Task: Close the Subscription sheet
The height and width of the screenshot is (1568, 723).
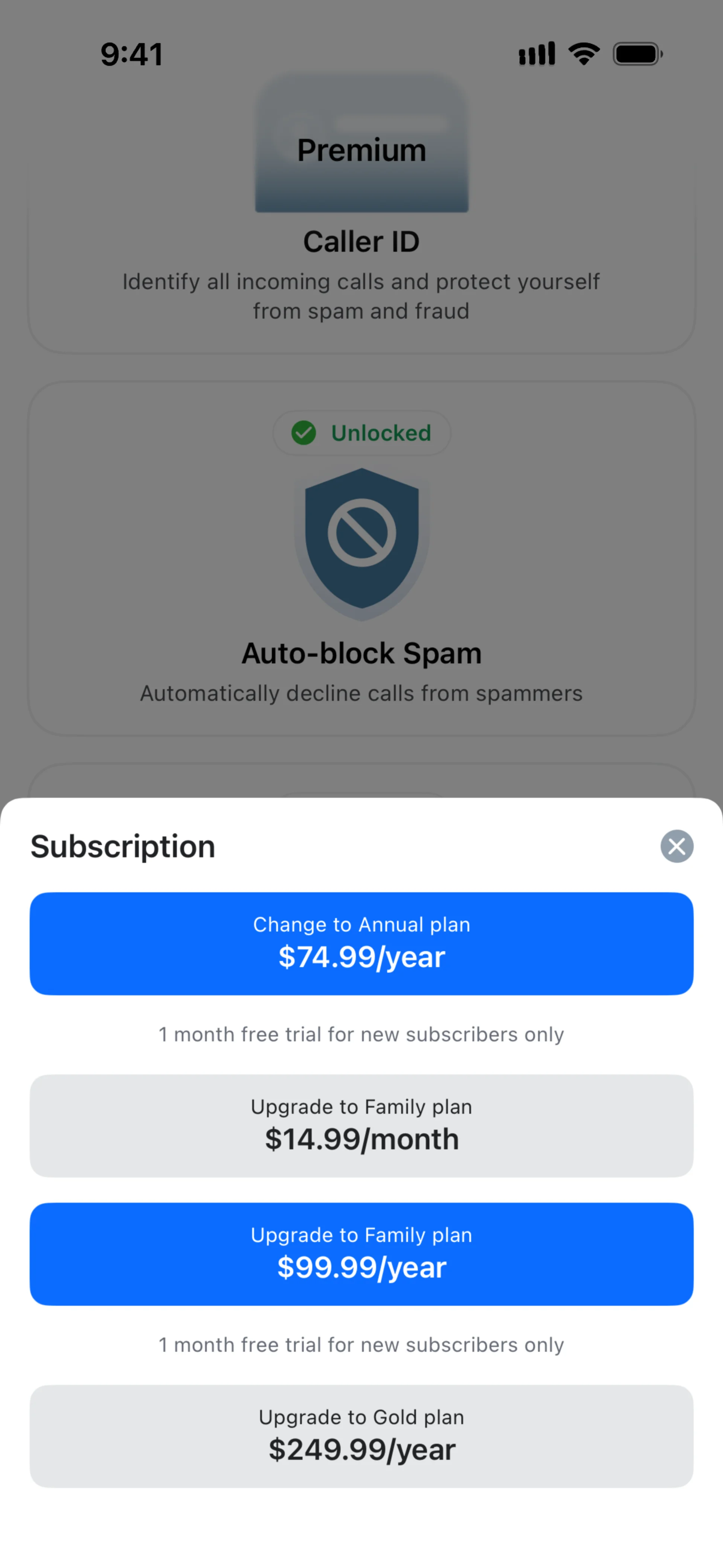Action: [677, 846]
